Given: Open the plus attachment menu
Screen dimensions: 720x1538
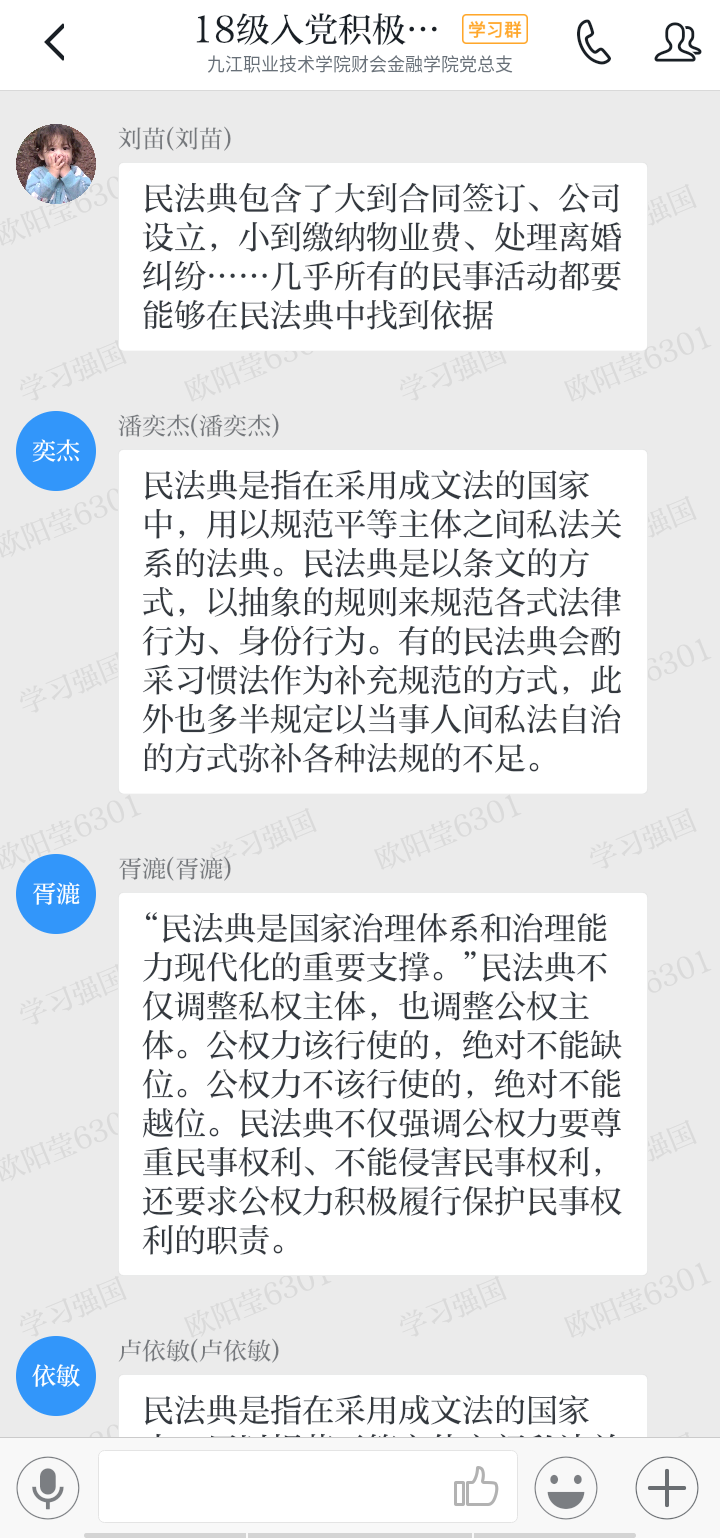Looking at the screenshot, I should tap(667, 1488).
